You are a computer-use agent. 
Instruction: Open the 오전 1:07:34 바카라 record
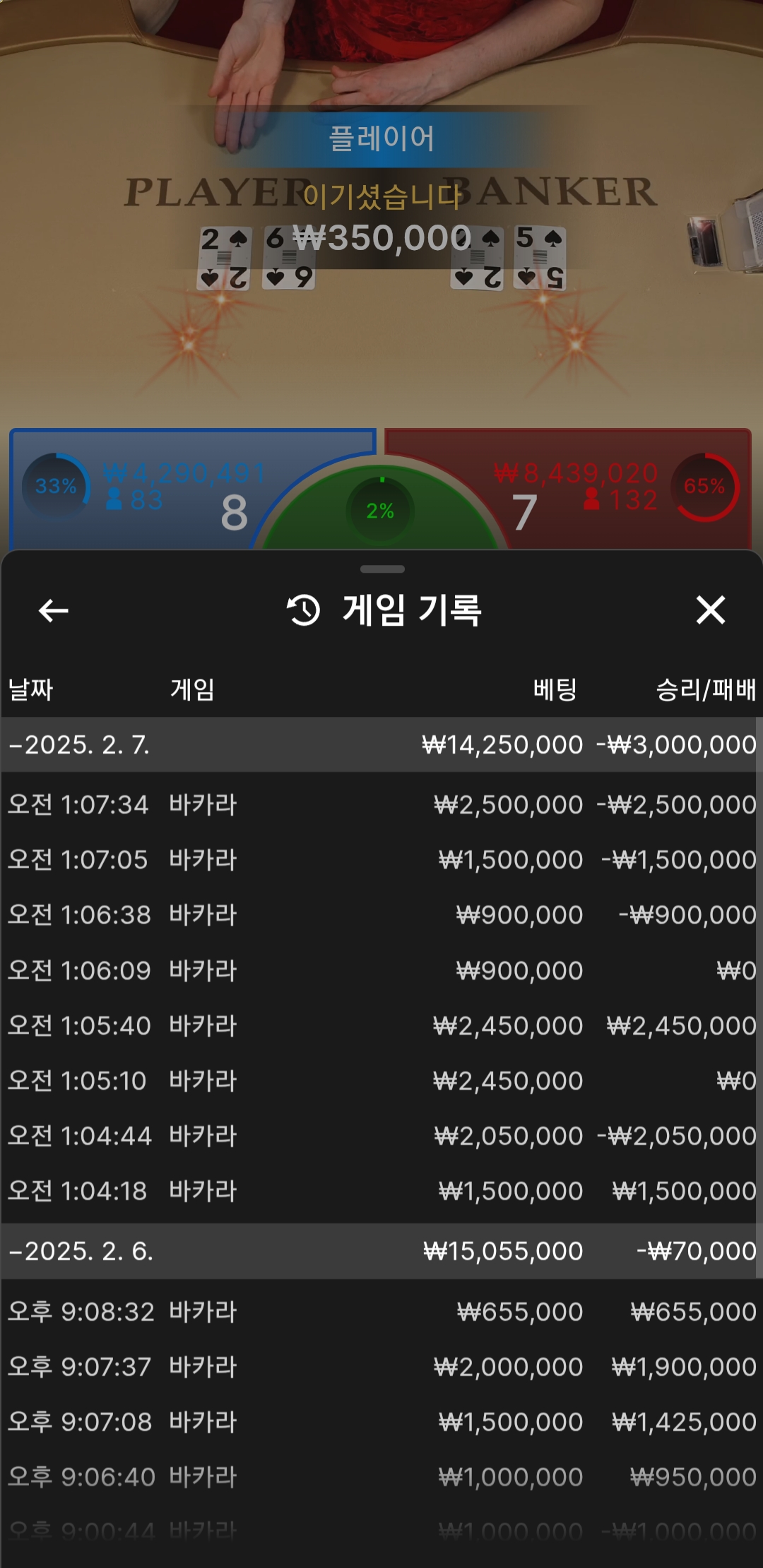pos(381,804)
